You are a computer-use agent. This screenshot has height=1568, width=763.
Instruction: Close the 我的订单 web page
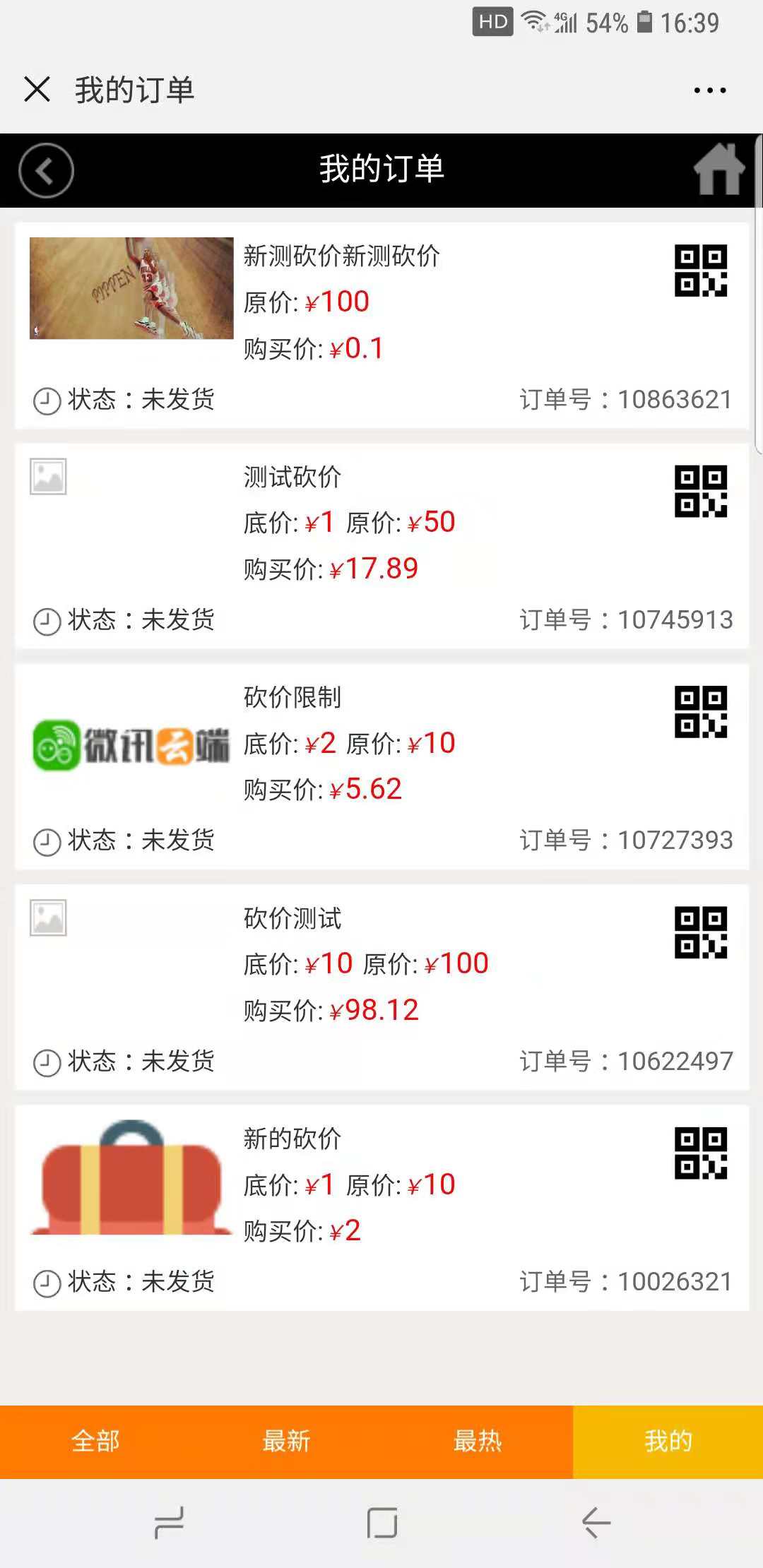click(37, 90)
